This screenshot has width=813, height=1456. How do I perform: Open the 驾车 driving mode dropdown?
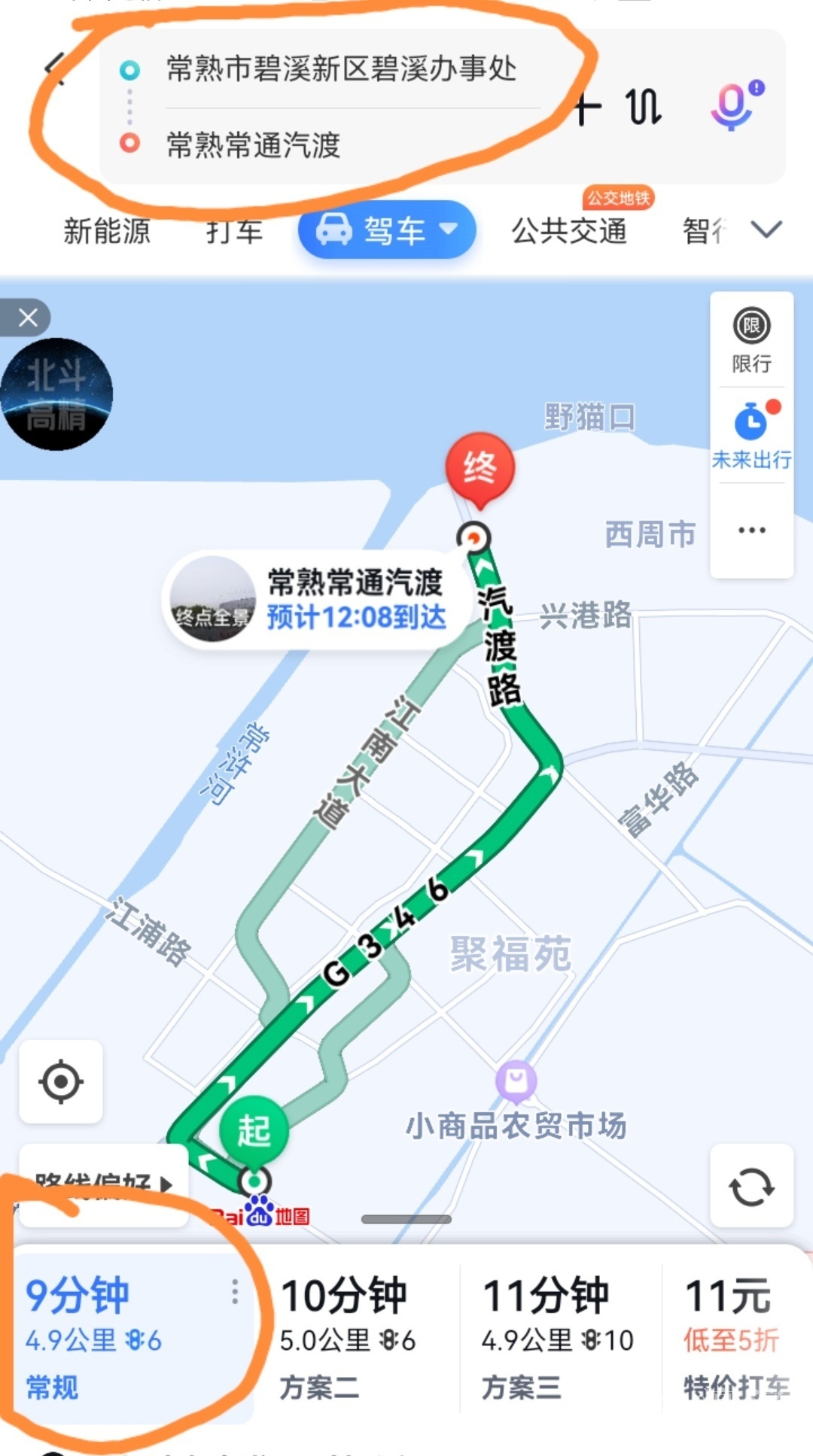387,229
